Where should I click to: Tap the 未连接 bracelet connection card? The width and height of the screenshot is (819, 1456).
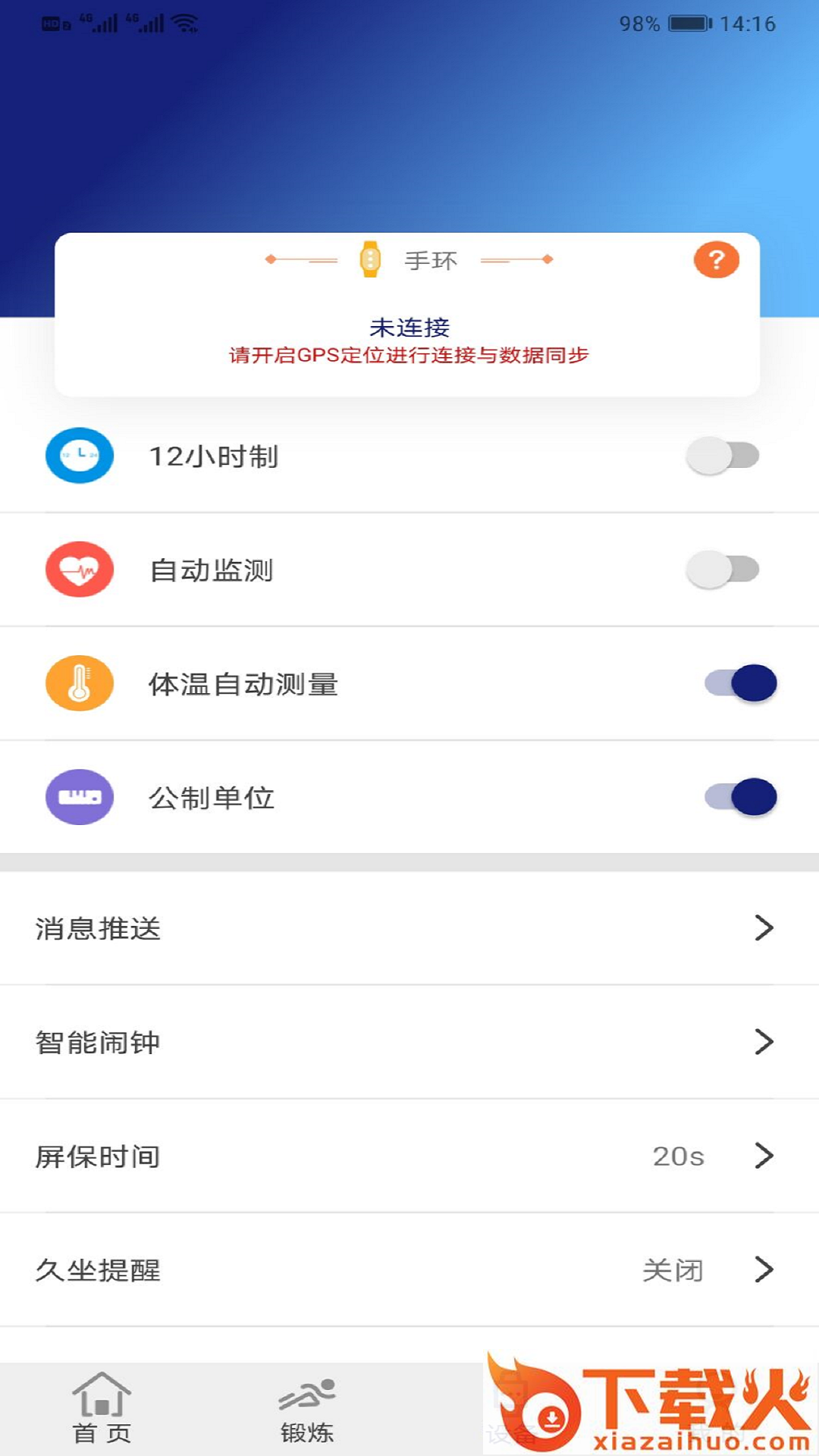click(407, 315)
